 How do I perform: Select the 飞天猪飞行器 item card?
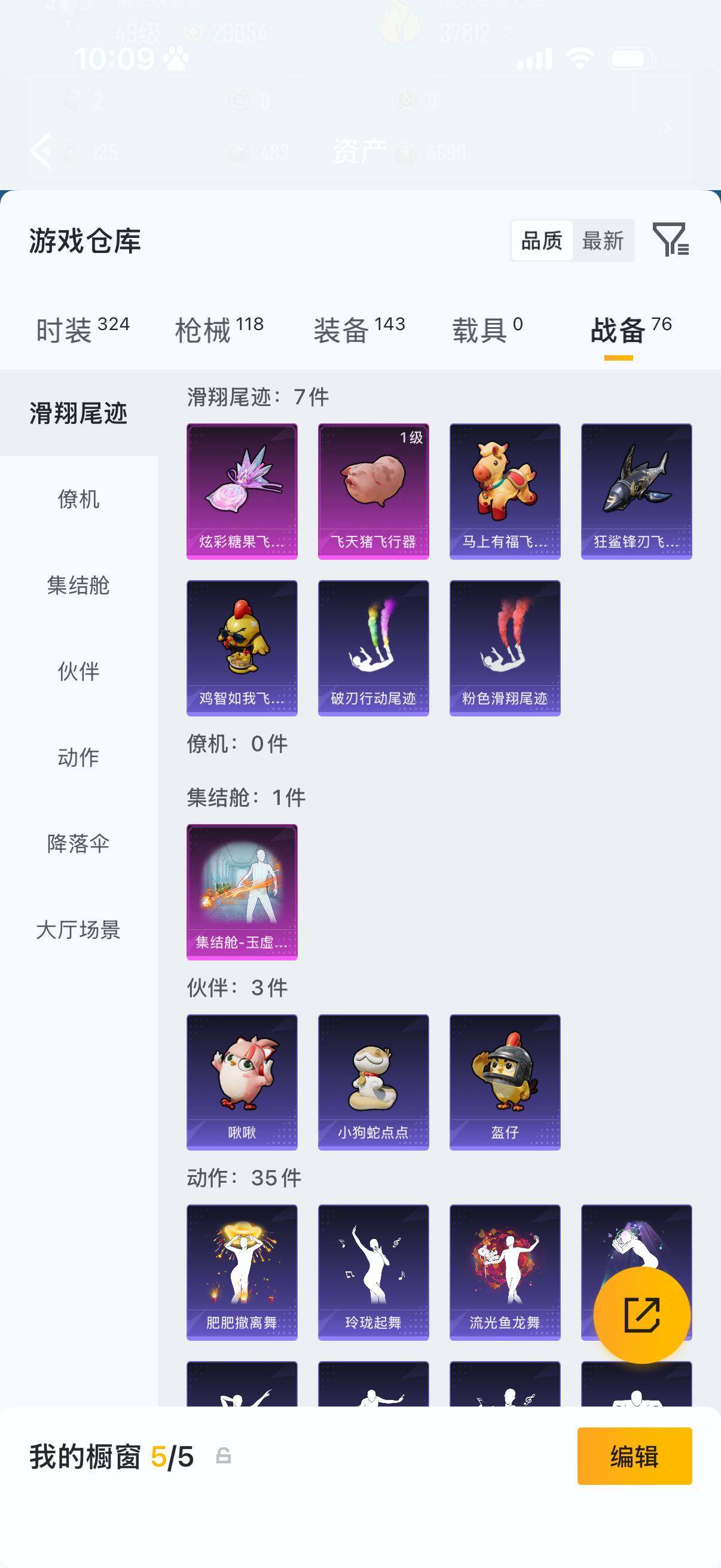coord(373,491)
